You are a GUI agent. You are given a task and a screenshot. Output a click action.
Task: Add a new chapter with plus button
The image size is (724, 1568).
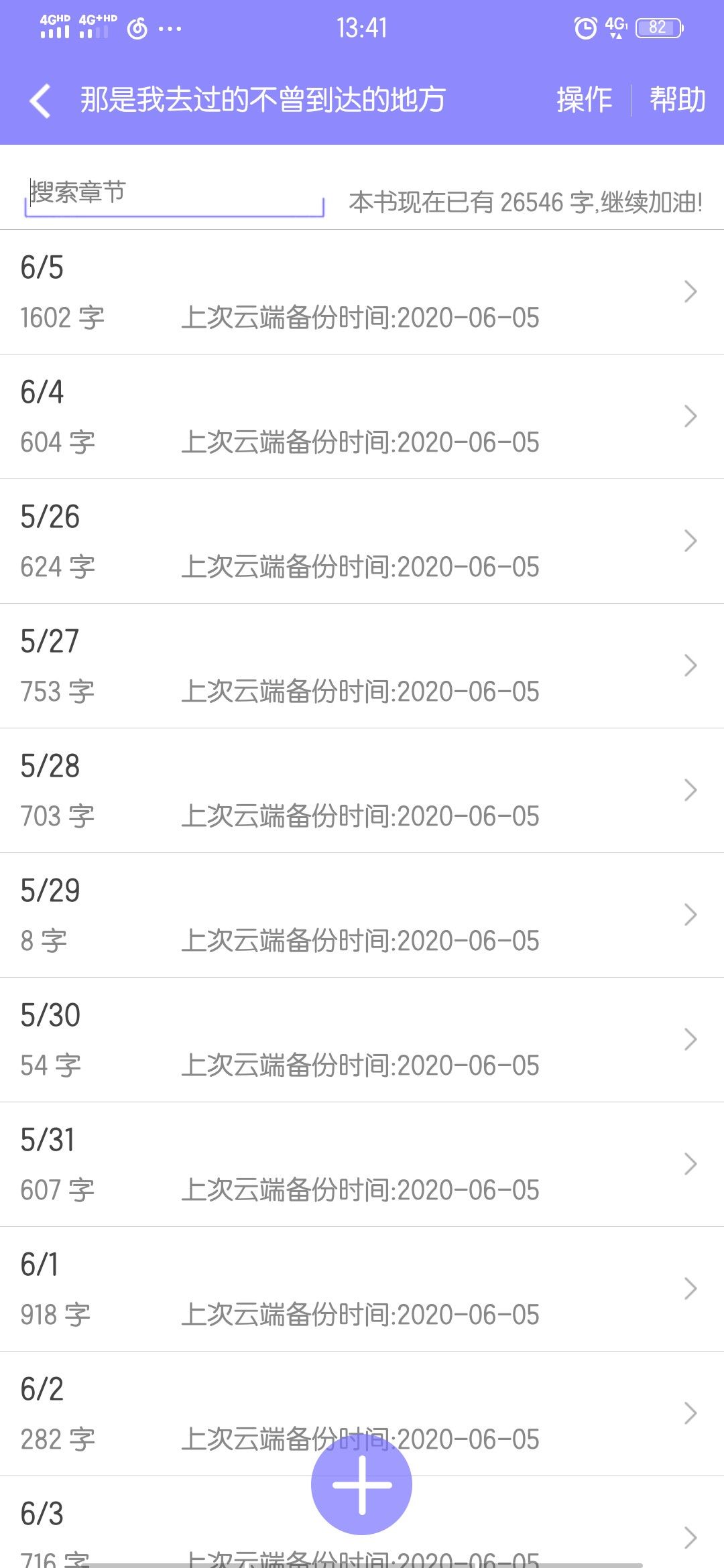coord(361,1485)
